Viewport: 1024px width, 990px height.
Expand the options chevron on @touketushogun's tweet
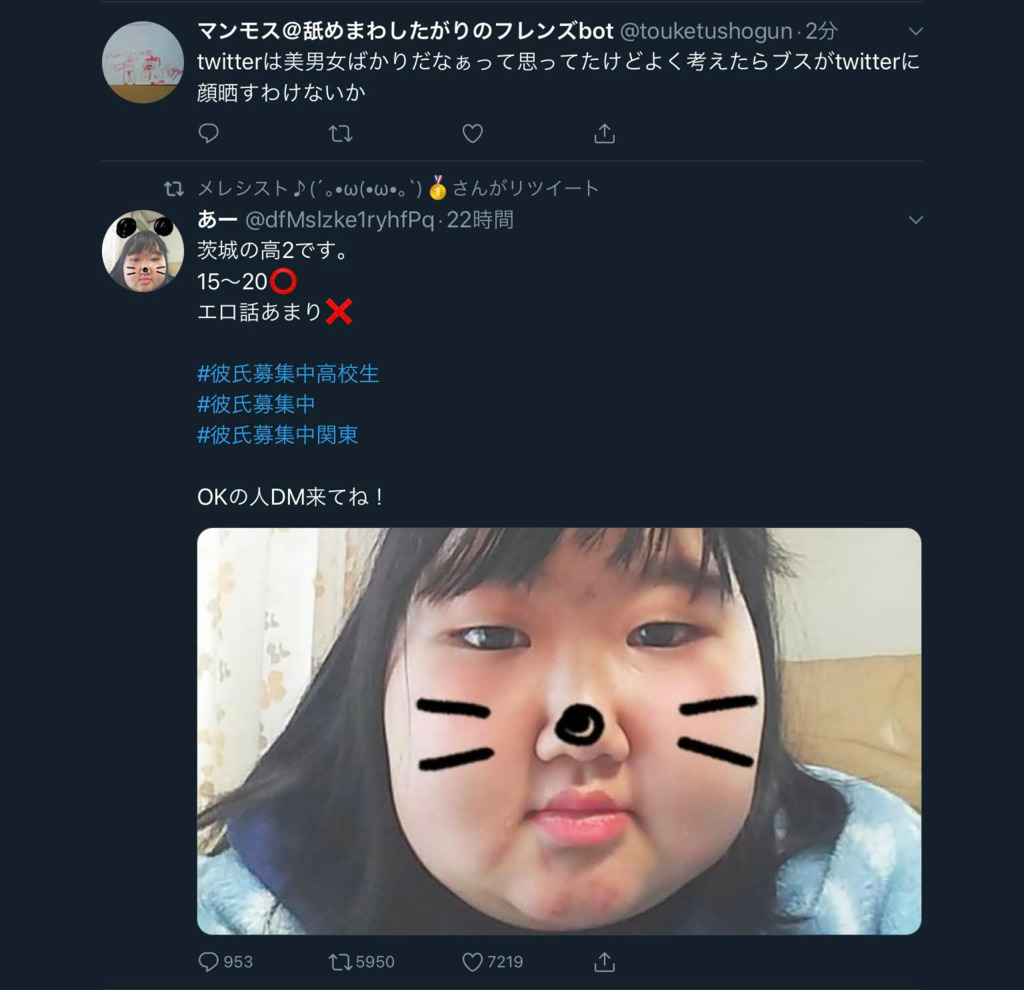(915, 32)
